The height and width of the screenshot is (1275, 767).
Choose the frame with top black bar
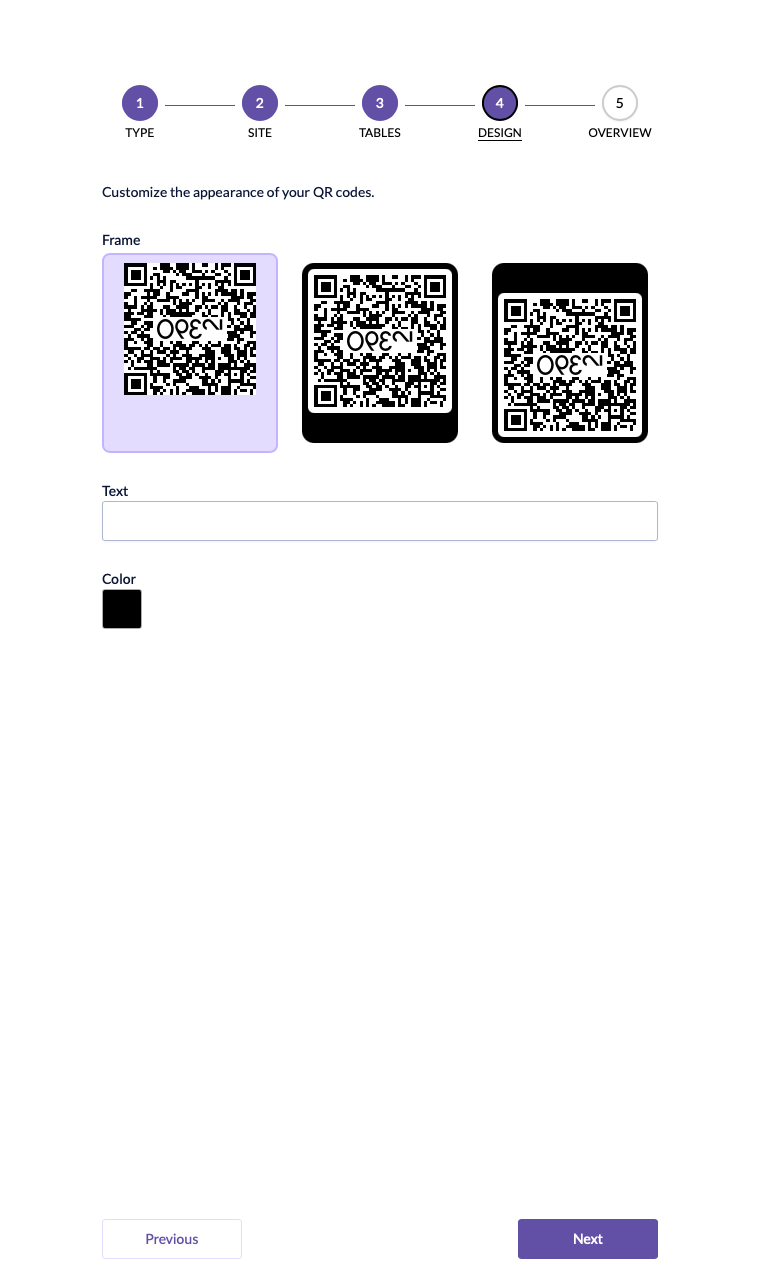click(570, 353)
